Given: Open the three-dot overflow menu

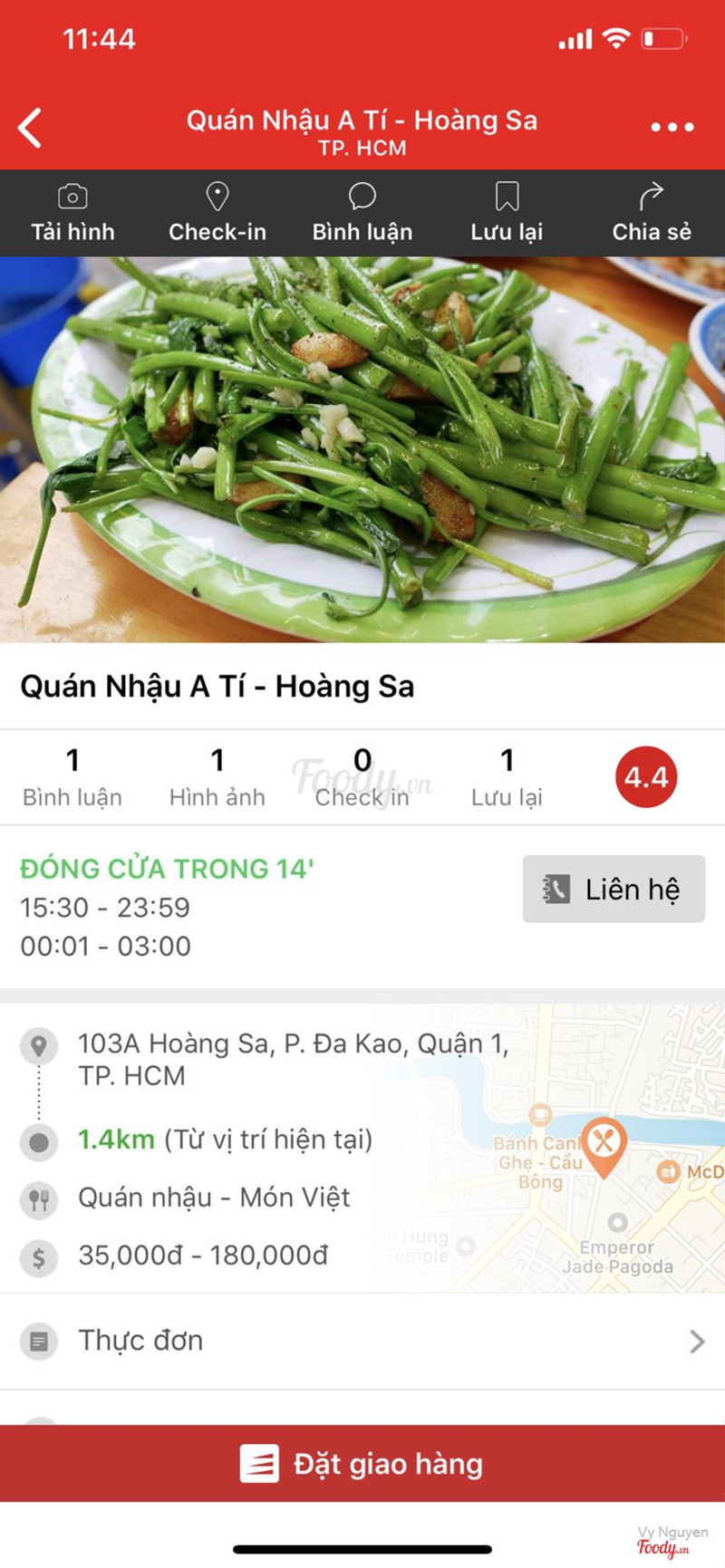Looking at the screenshot, I should [x=672, y=128].
